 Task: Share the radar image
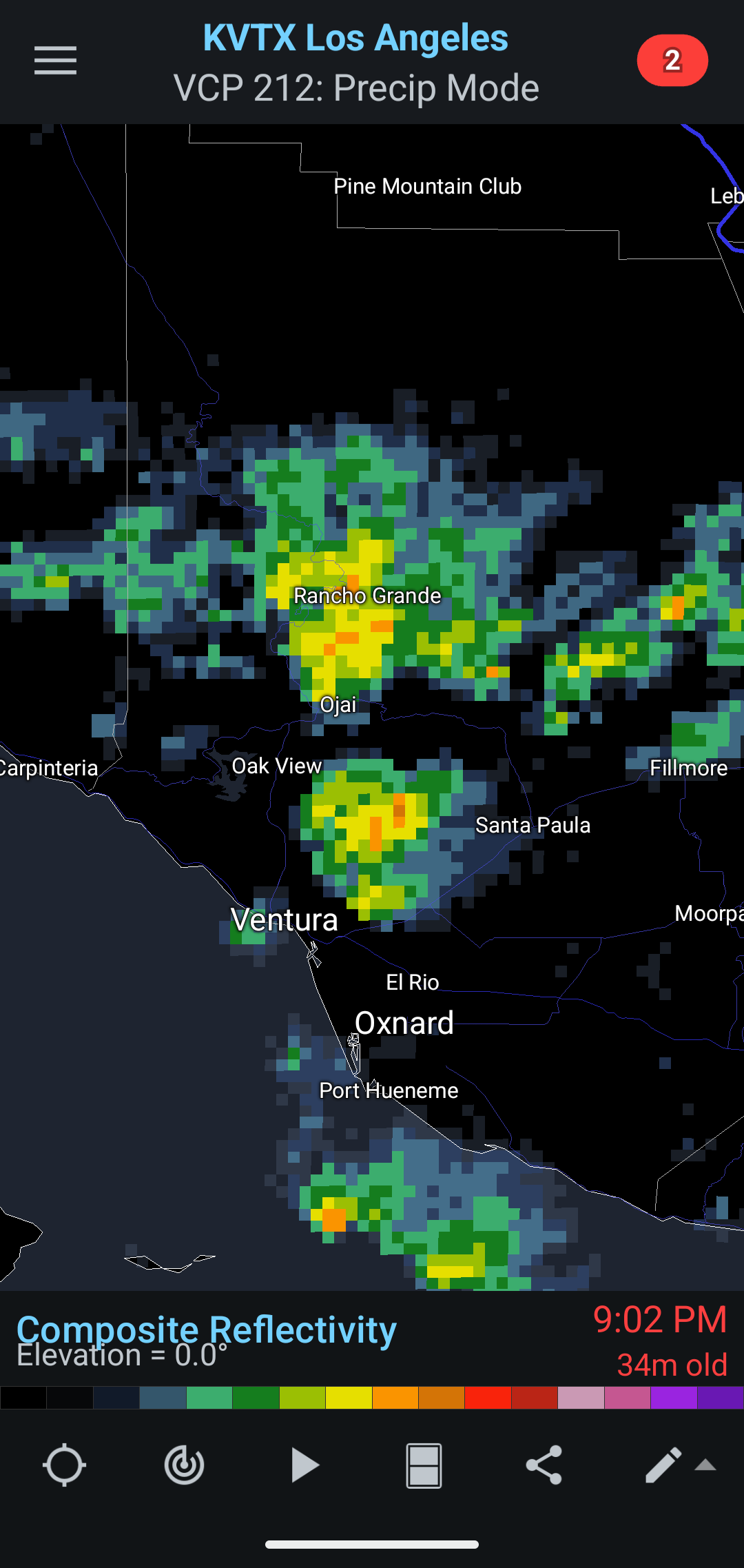[544, 1465]
